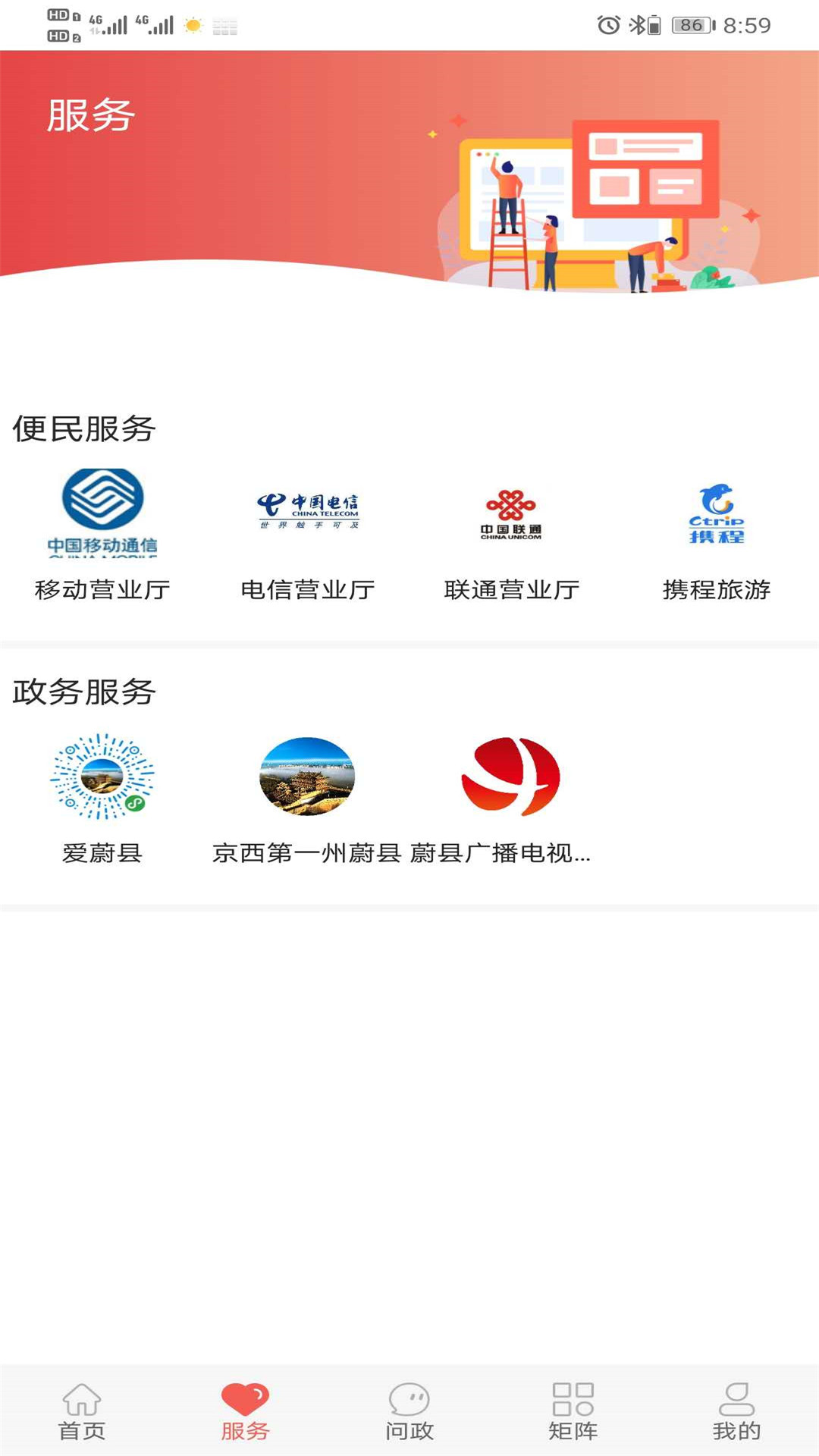
Task: Open the 蔚县广播电视 red logo icon
Action: click(510, 777)
